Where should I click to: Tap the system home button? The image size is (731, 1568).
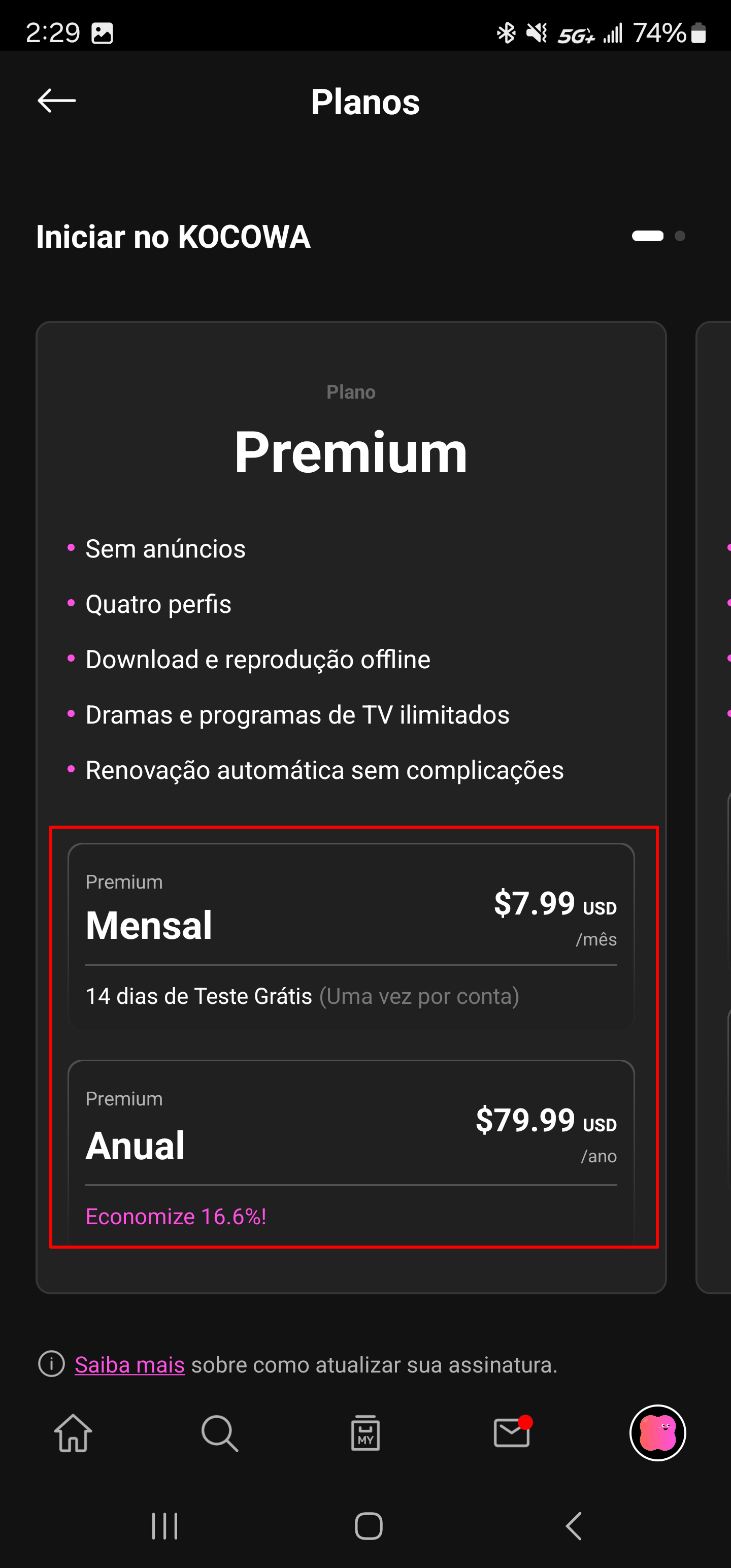point(368,1526)
